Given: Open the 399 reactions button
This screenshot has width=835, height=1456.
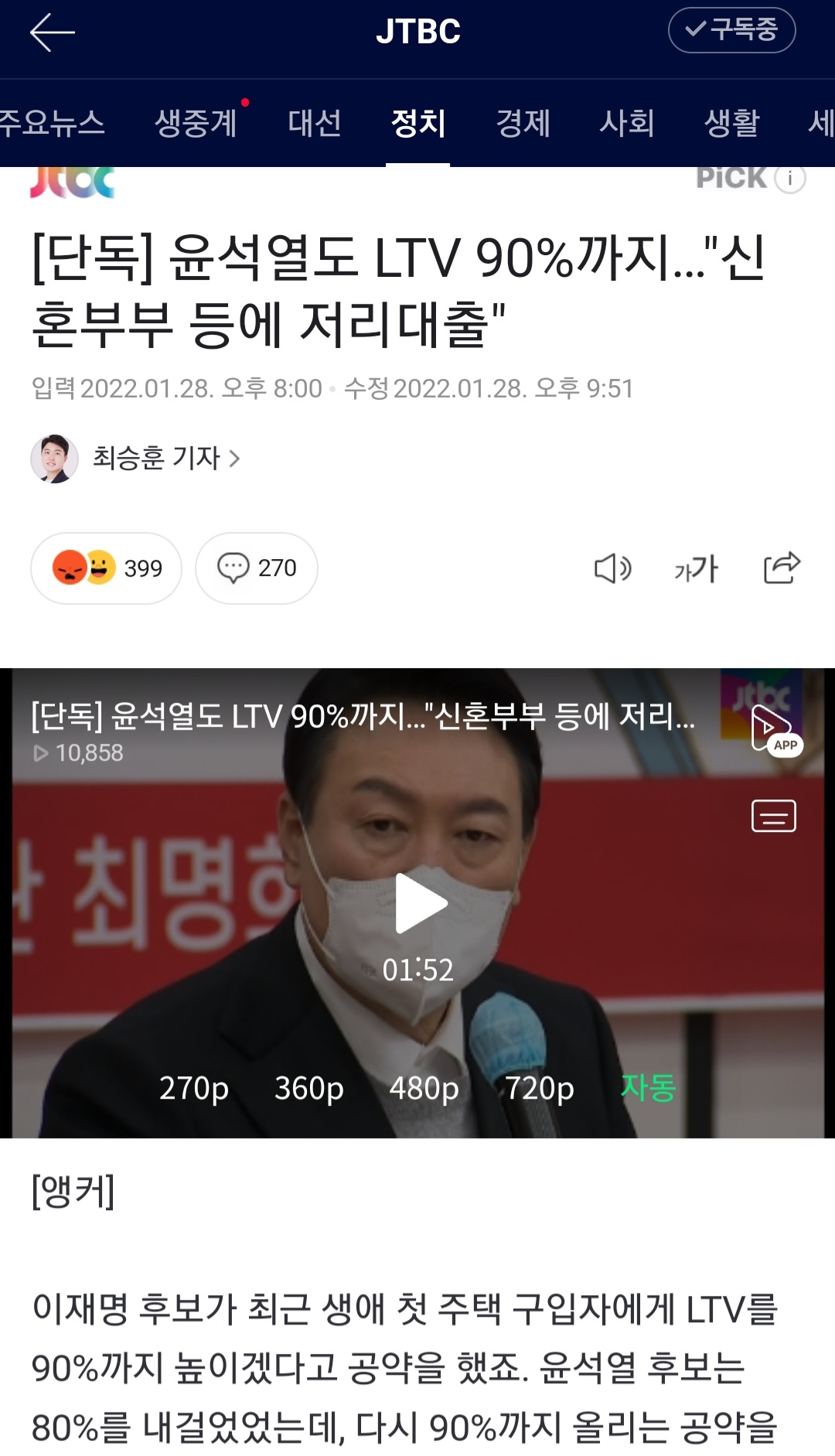Looking at the screenshot, I should (x=107, y=568).
